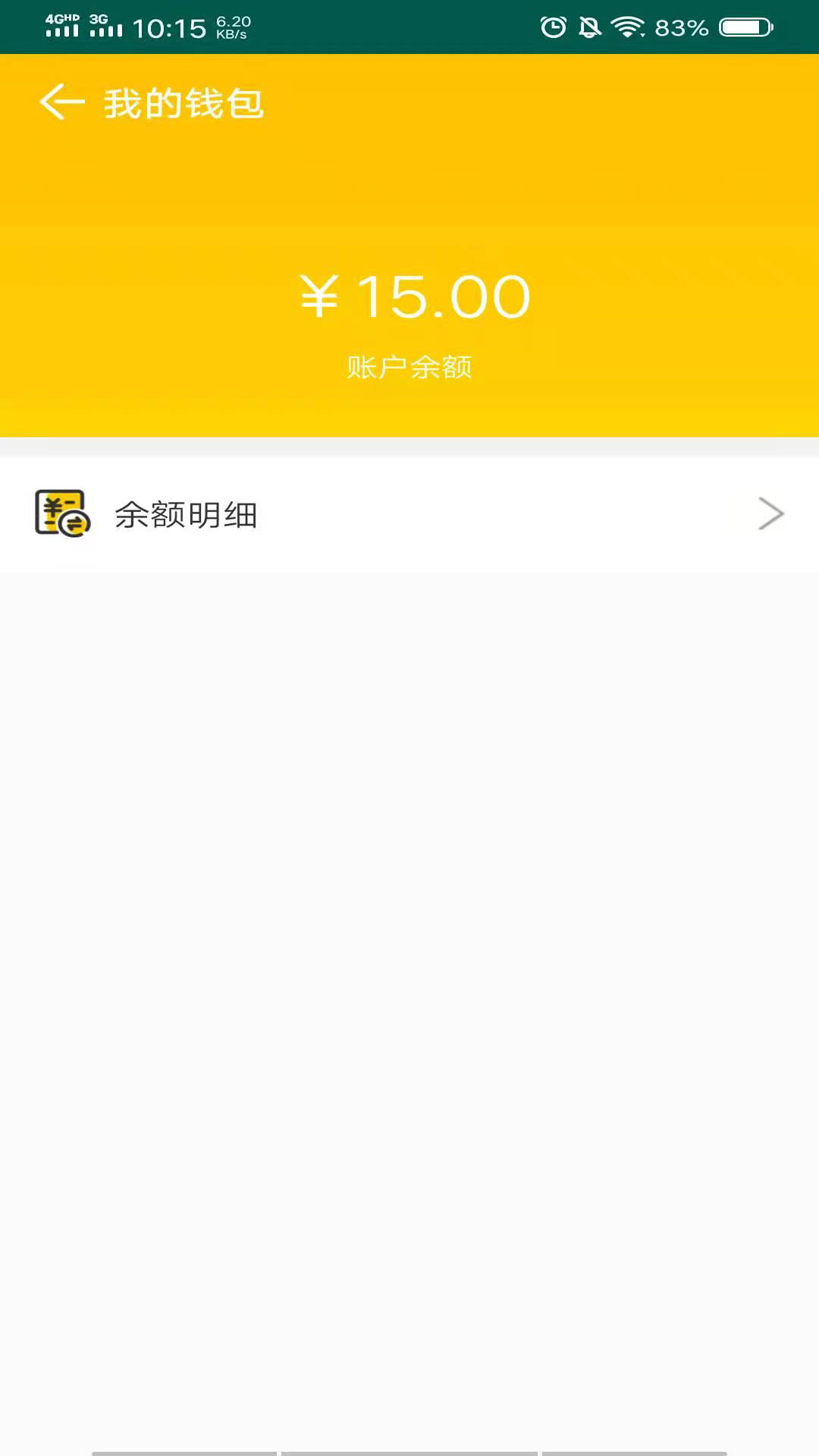Open the balance details with the right arrow
The image size is (819, 1456).
tap(771, 513)
